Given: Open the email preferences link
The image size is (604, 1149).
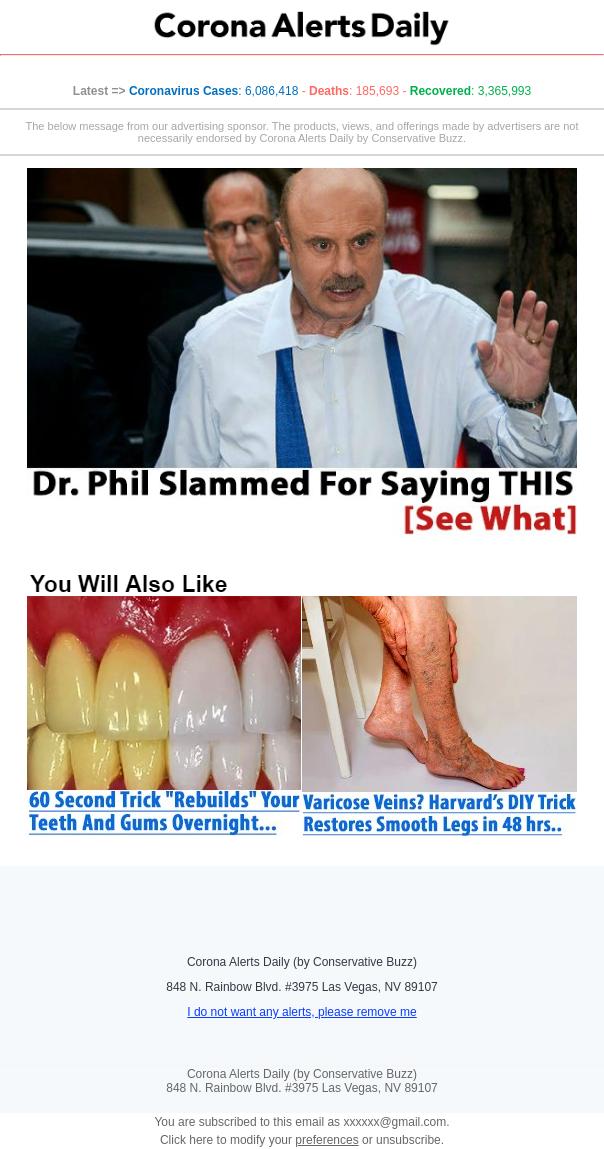Looking at the screenshot, I should [326, 1140].
